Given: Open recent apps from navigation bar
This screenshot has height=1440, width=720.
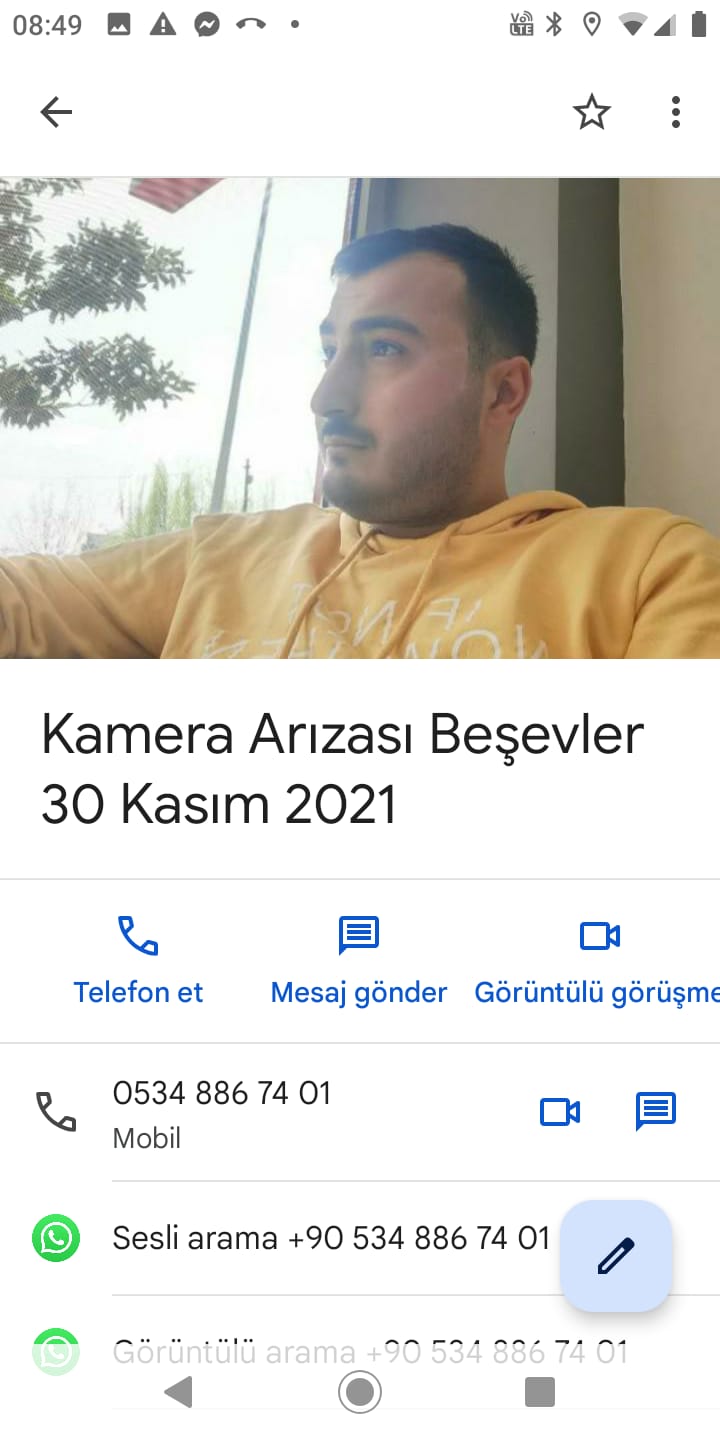Looking at the screenshot, I should (540, 1391).
